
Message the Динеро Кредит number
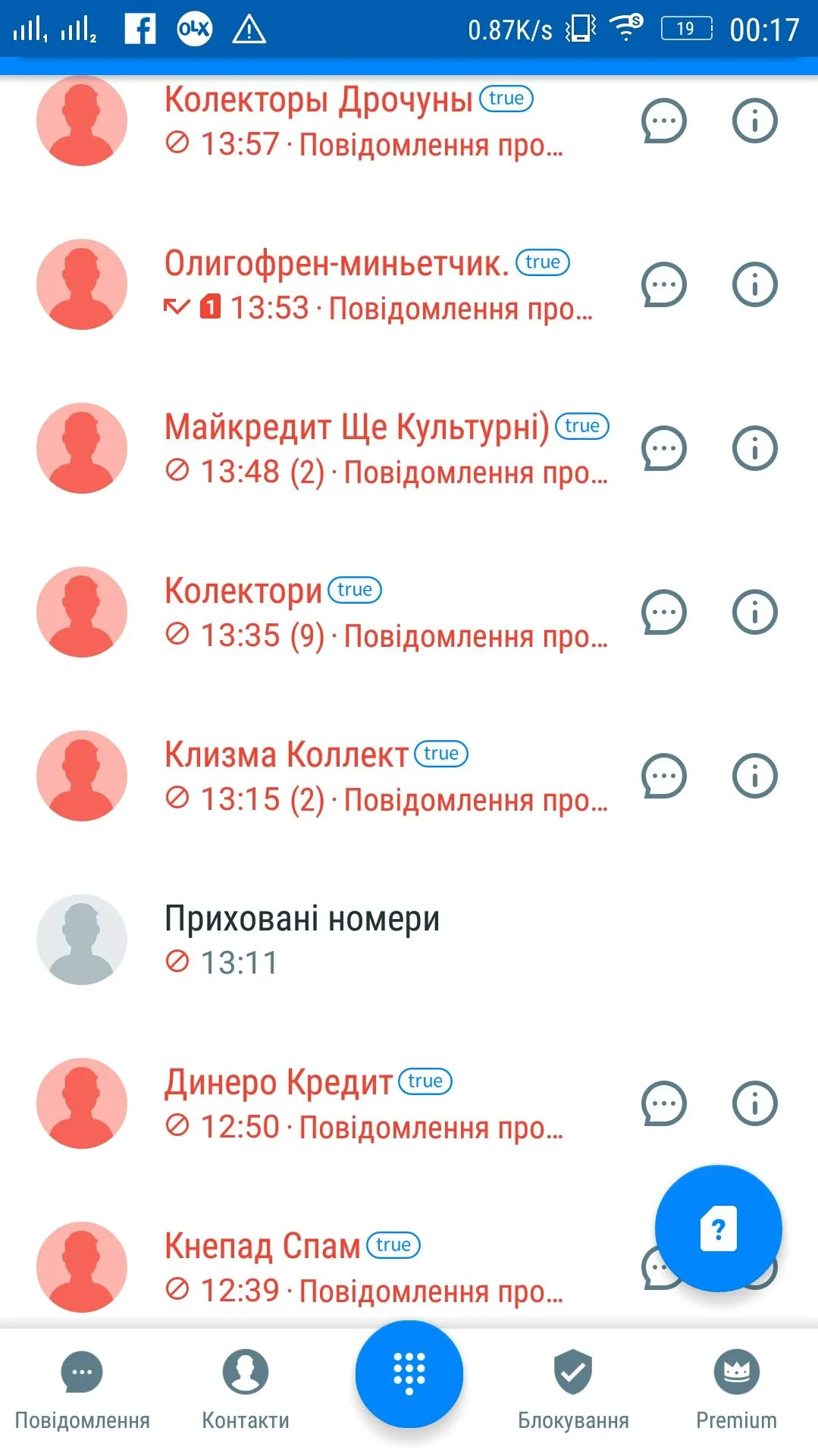point(663,1103)
